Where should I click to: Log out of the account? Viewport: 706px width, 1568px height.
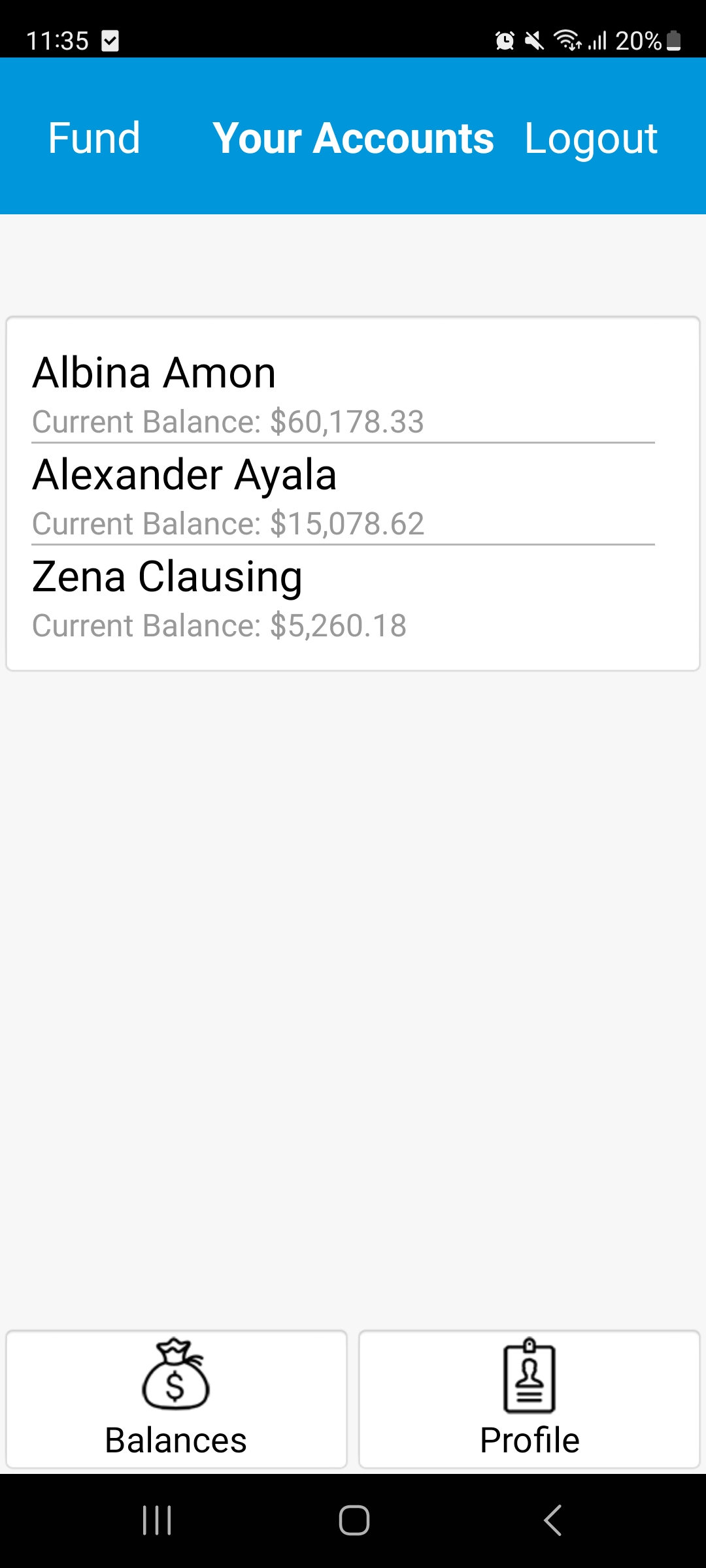tap(590, 138)
